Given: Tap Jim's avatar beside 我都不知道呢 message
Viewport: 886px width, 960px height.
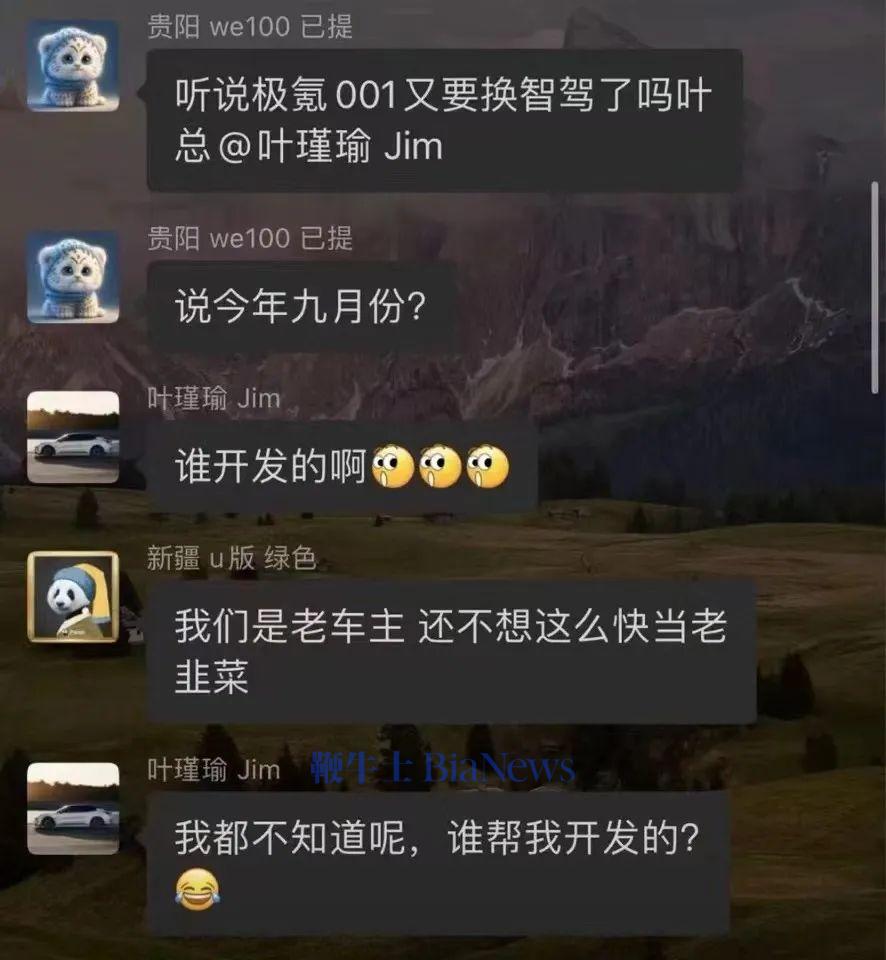Looking at the screenshot, I should click(x=72, y=808).
